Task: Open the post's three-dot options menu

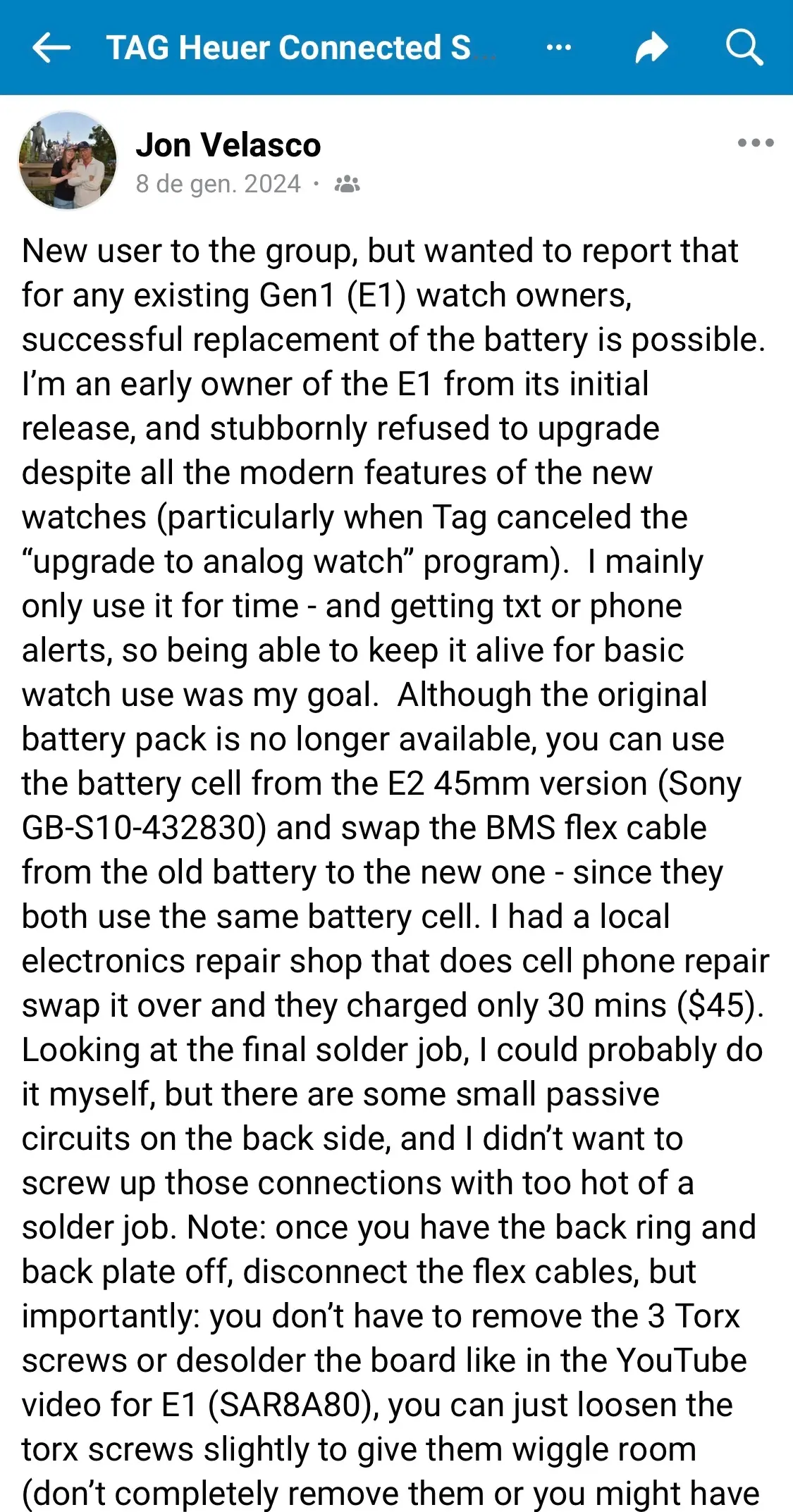Action: coord(755,143)
